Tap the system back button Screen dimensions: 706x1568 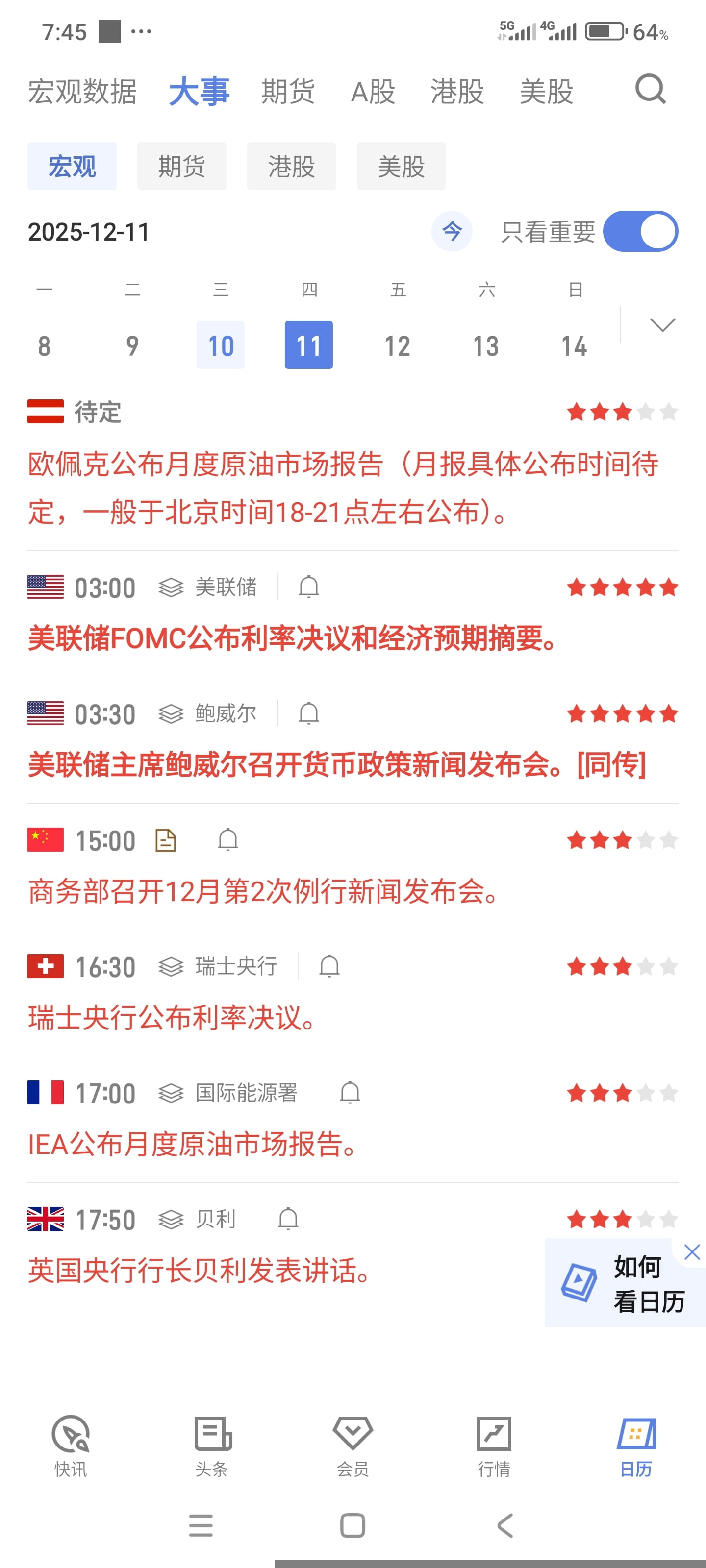click(x=505, y=1525)
